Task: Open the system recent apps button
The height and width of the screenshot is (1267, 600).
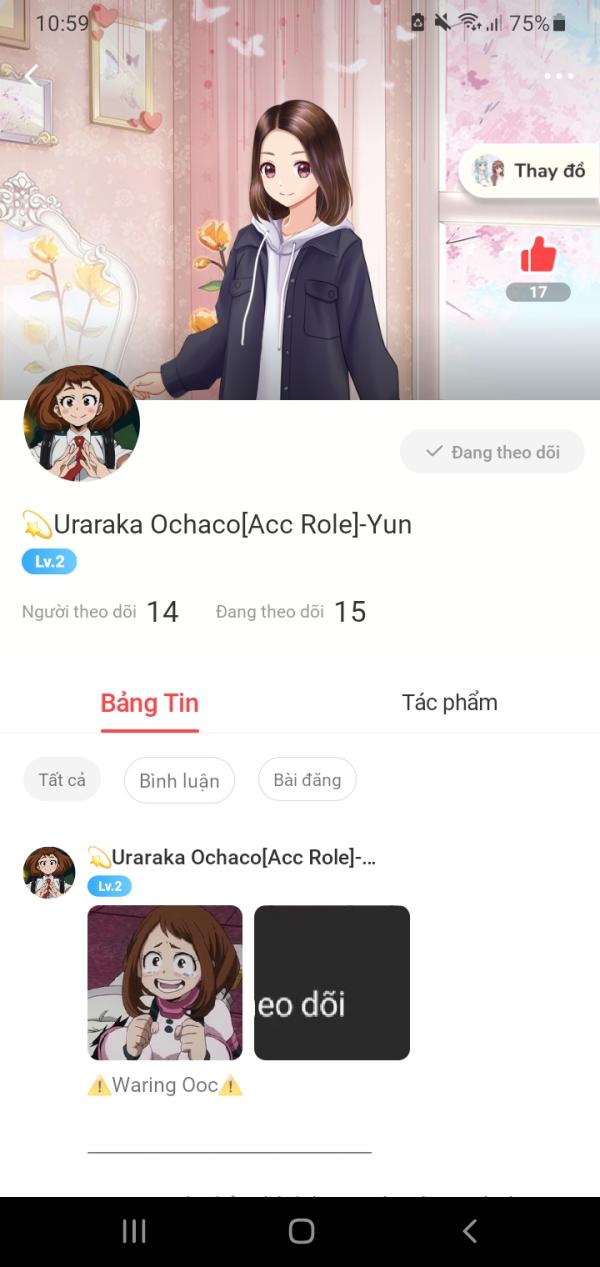Action: tap(134, 1231)
